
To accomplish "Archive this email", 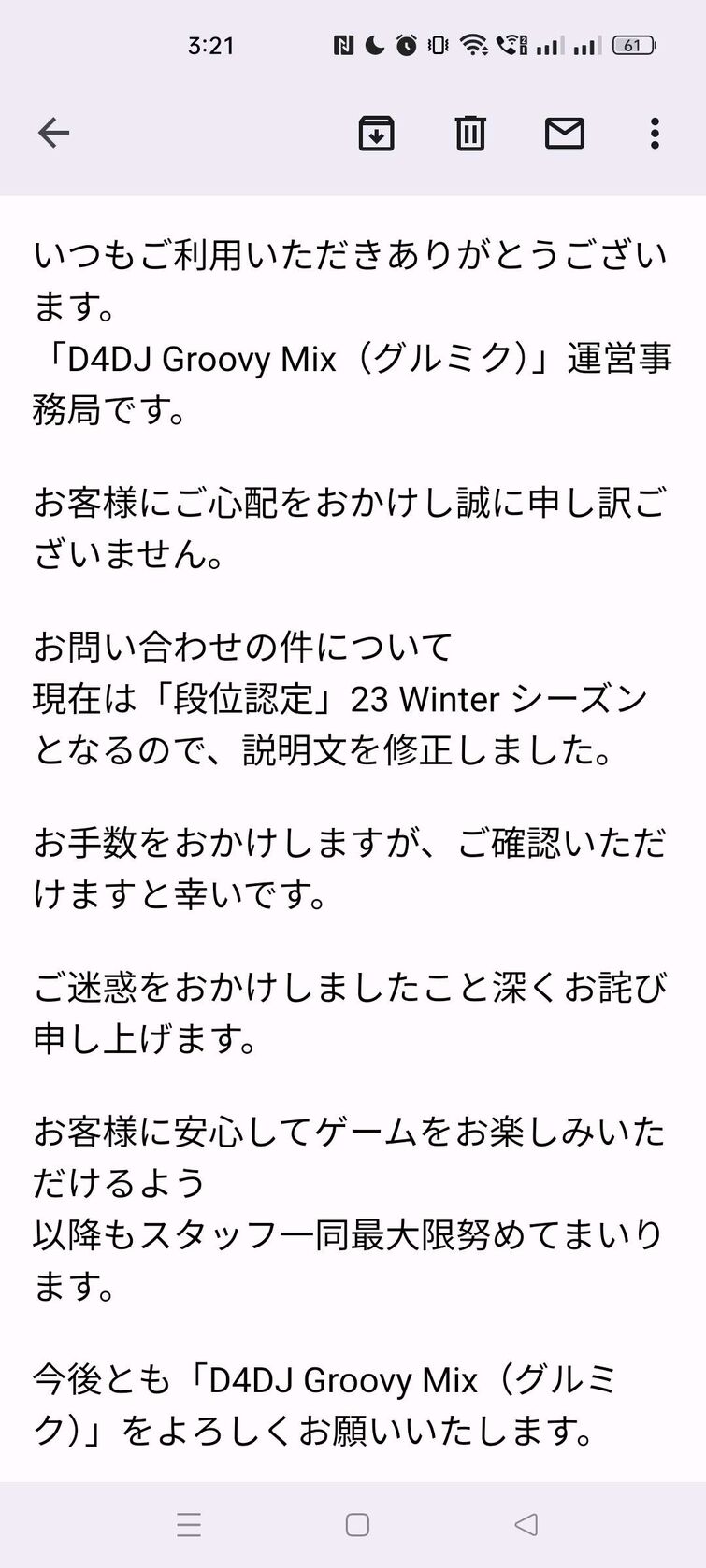I will (x=376, y=134).
